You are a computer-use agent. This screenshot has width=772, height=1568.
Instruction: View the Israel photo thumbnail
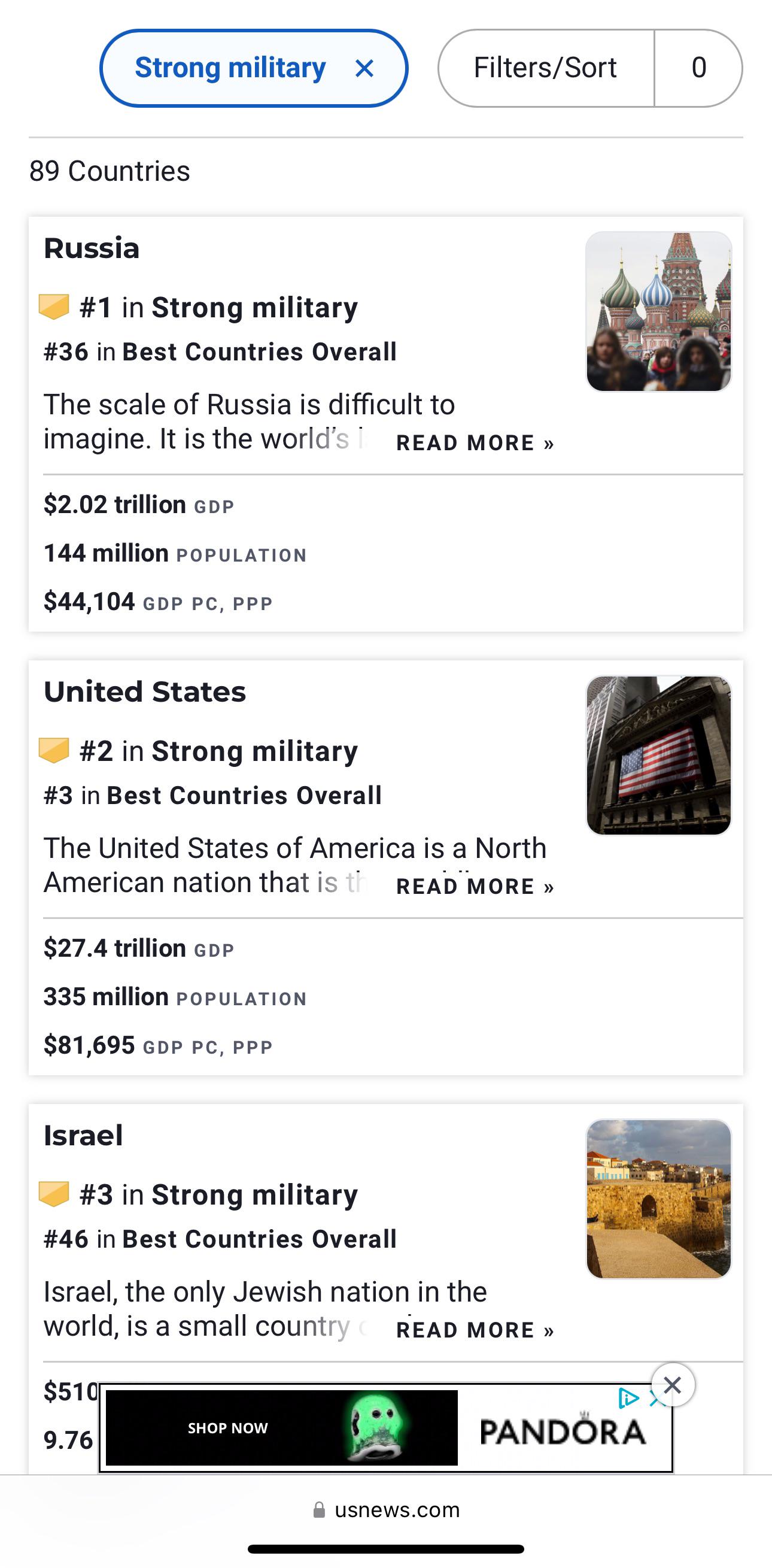point(658,1199)
